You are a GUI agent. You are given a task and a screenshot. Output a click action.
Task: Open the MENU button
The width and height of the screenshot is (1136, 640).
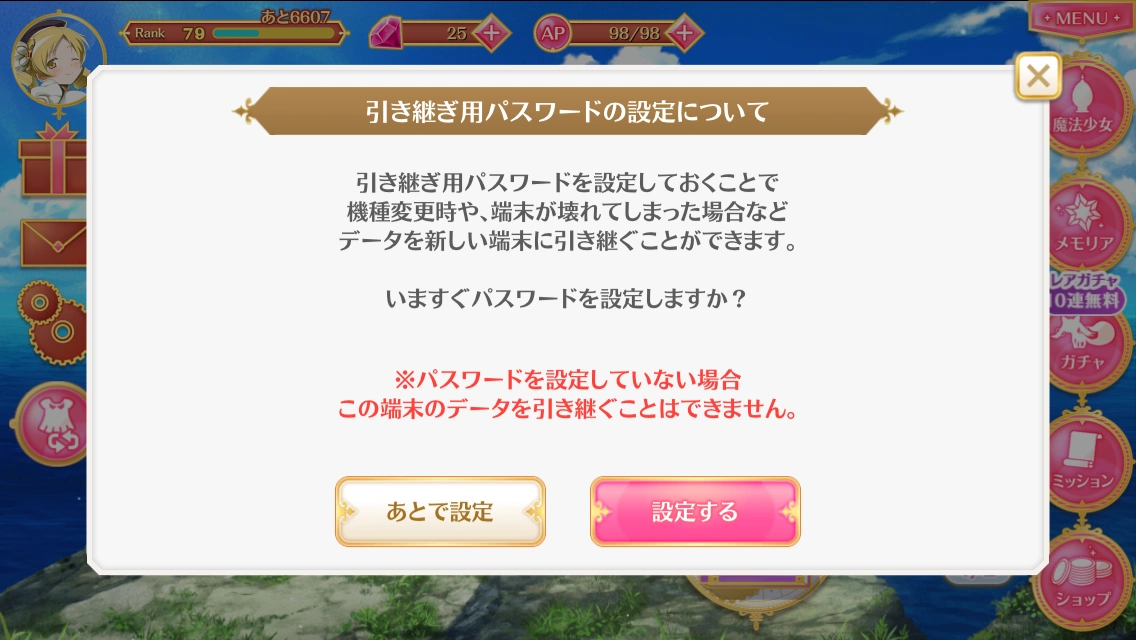[1081, 19]
